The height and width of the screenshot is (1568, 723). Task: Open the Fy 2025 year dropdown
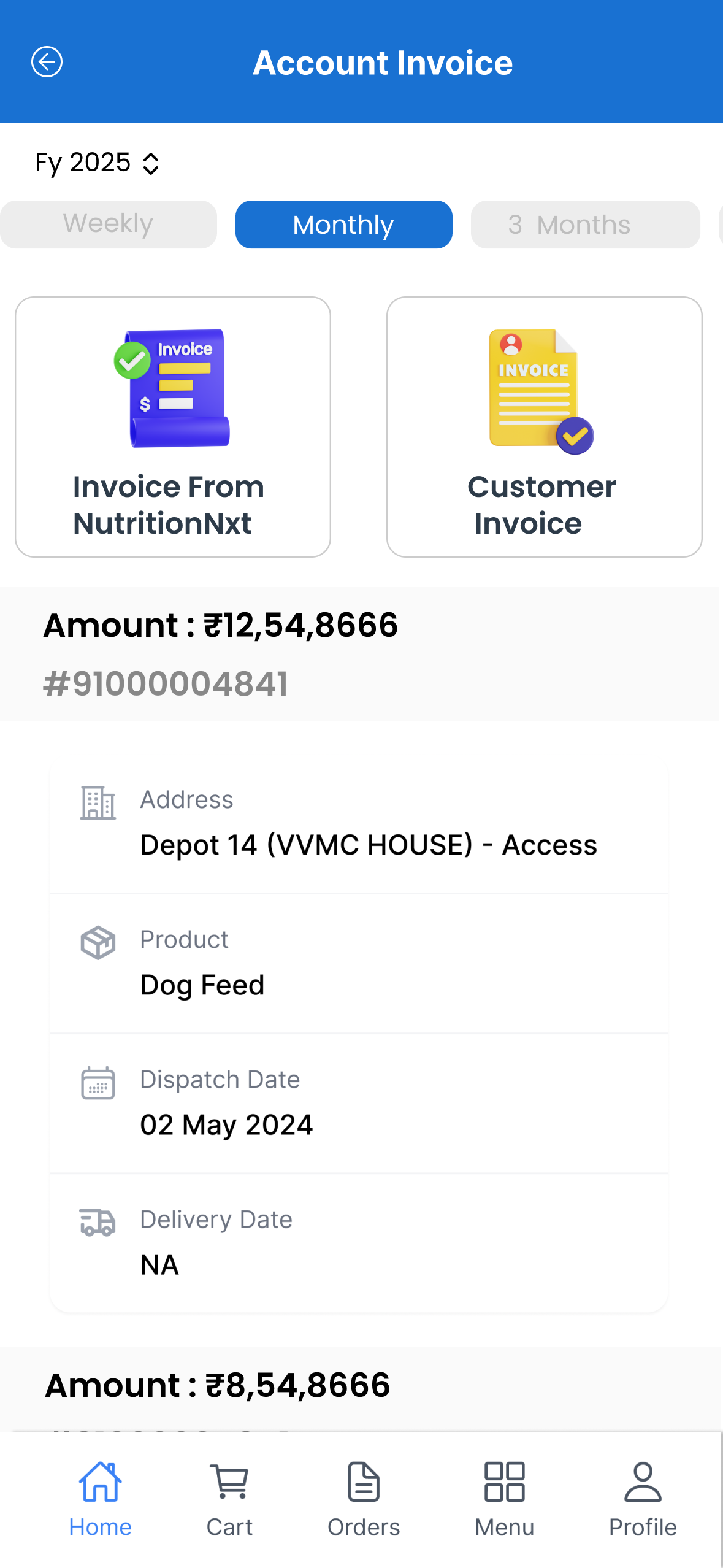[98, 163]
